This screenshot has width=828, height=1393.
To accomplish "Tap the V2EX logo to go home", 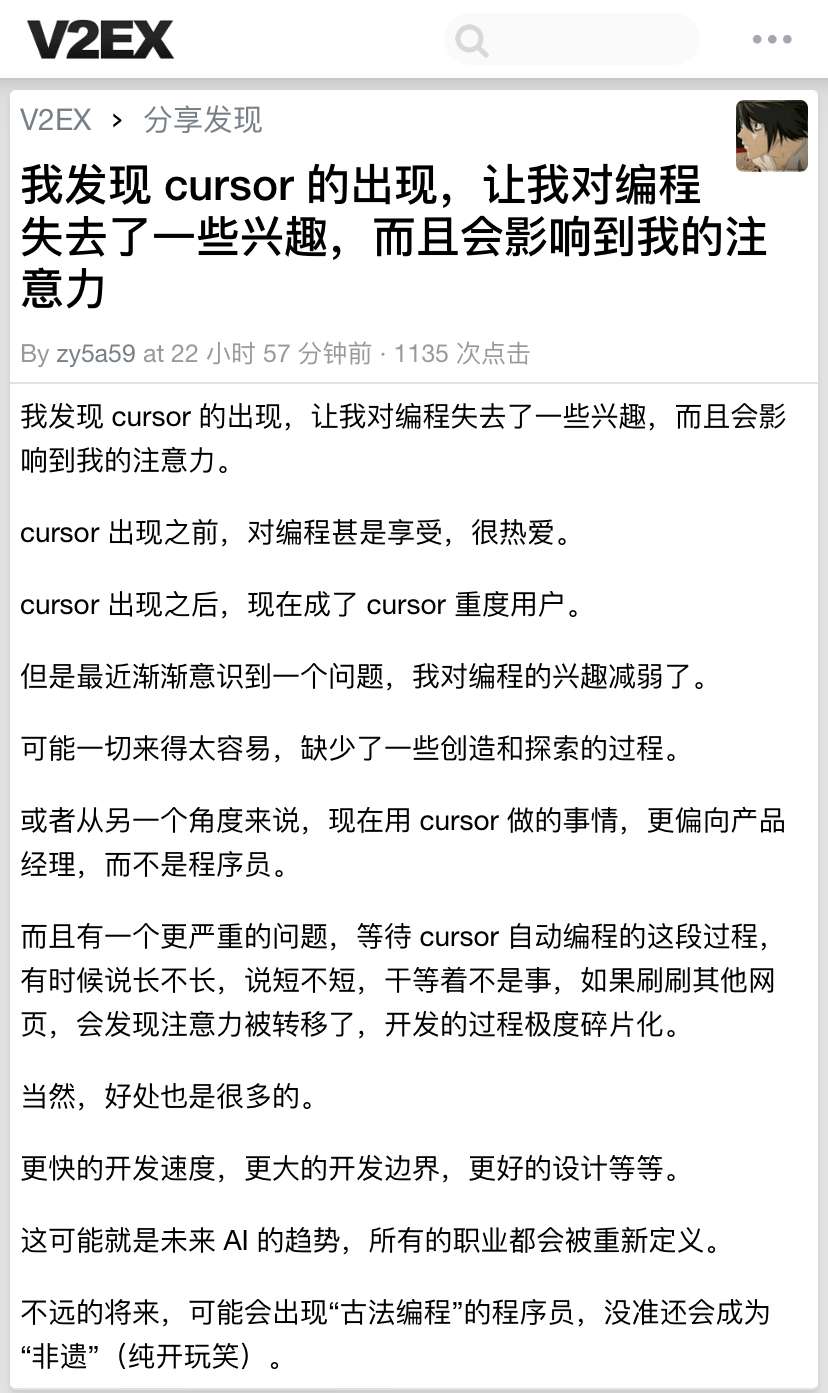I will tap(100, 40).
